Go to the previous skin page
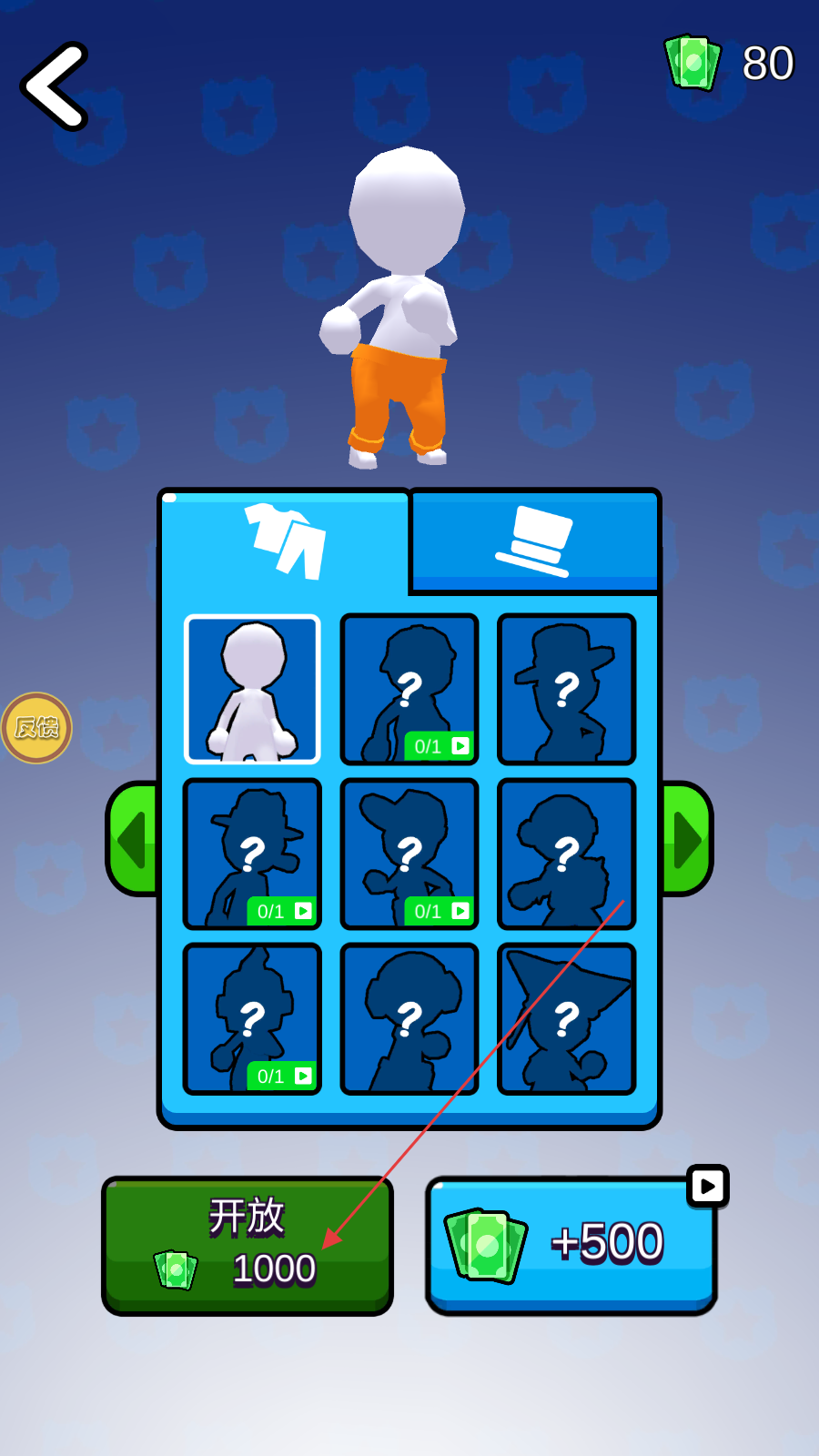 [x=134, y=839]
